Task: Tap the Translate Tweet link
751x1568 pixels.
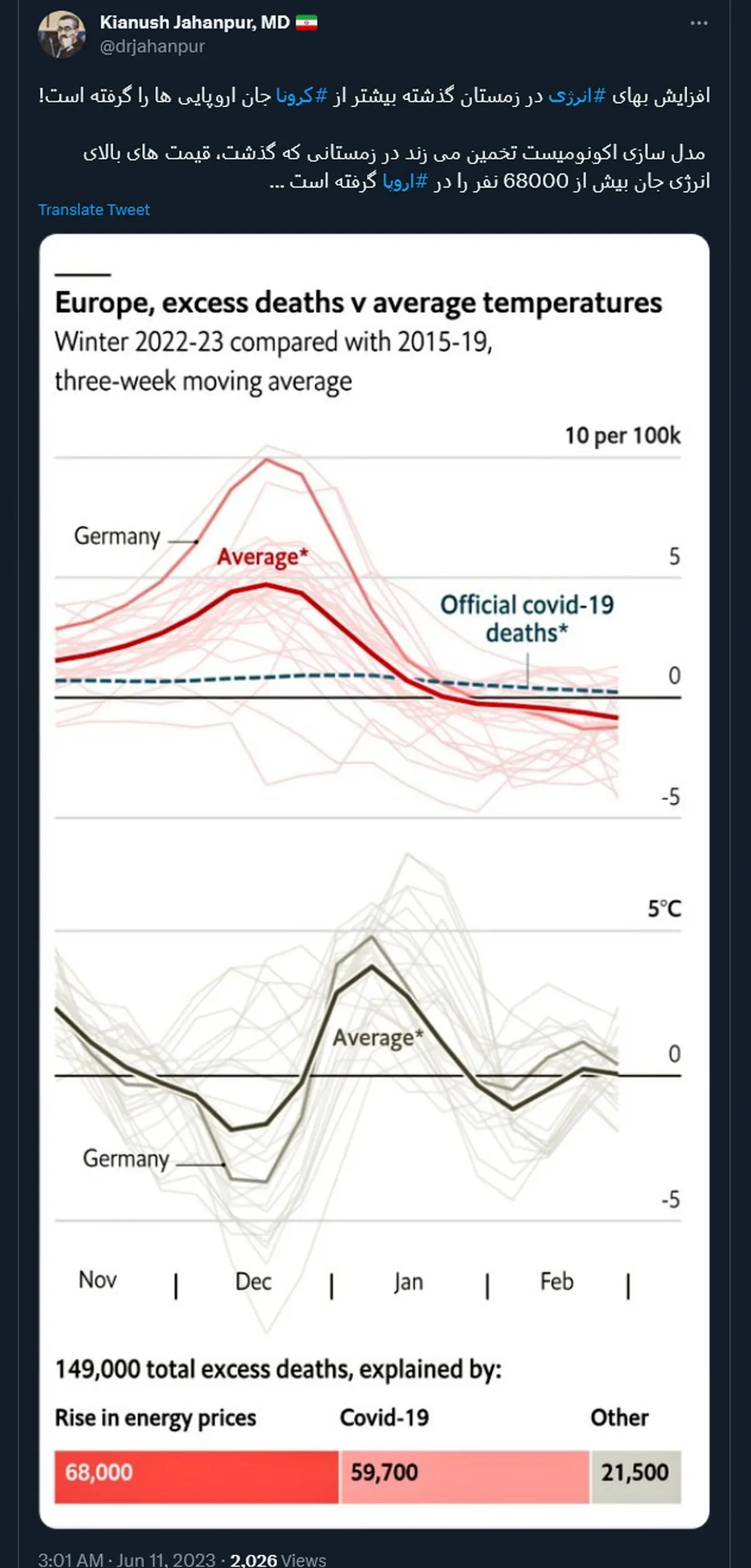Action: 94,210
